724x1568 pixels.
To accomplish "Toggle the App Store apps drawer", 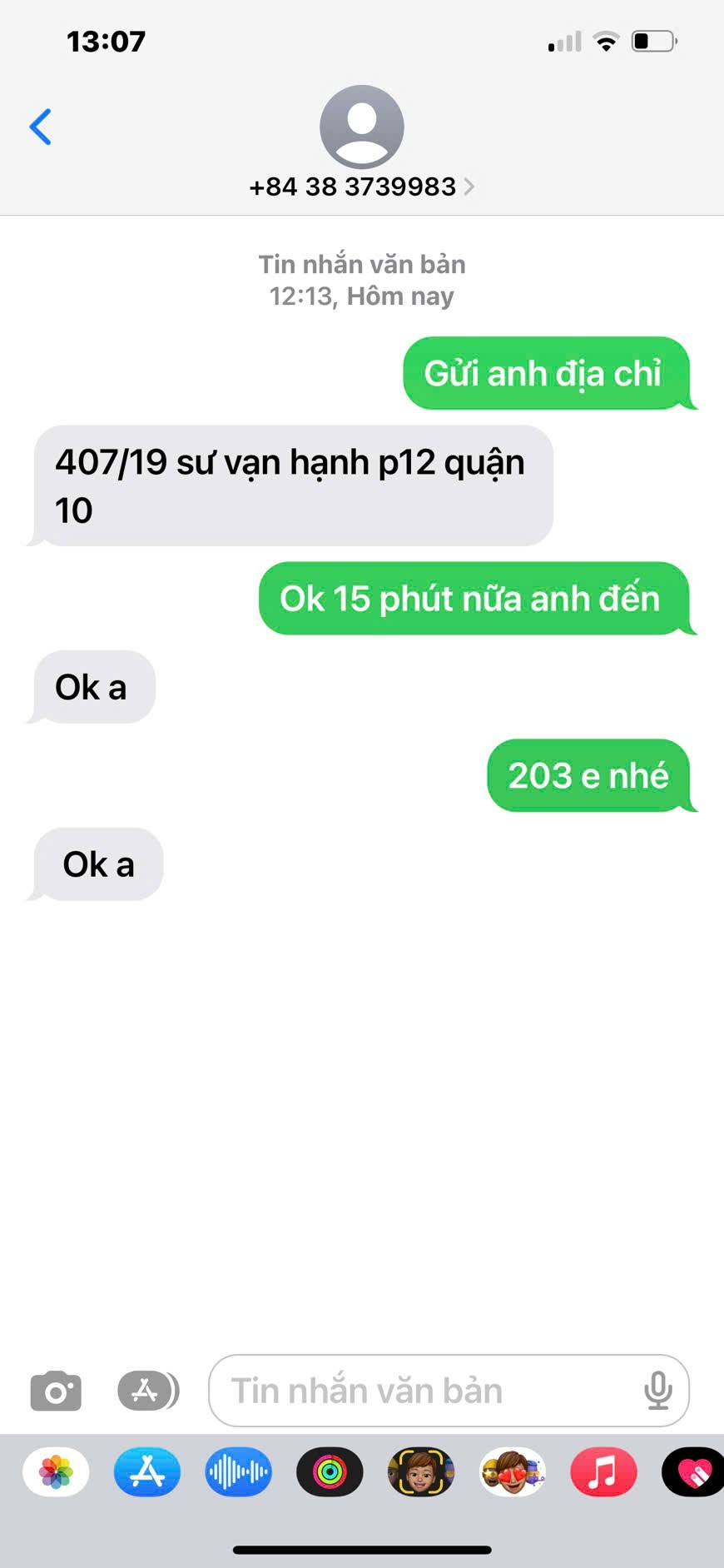I will 147,1391.
